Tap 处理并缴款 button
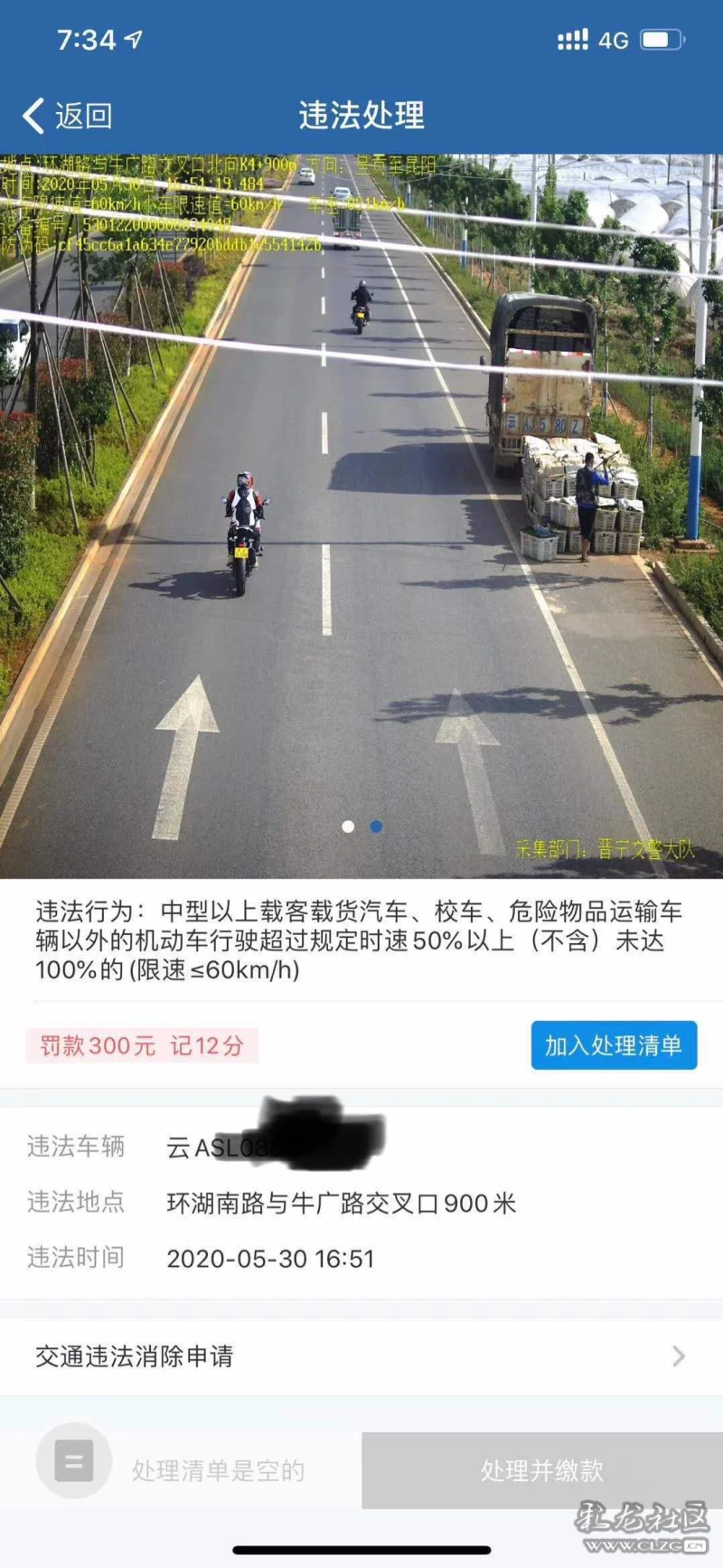Screen dimensions: 723x1568 tap(542, 1470)
